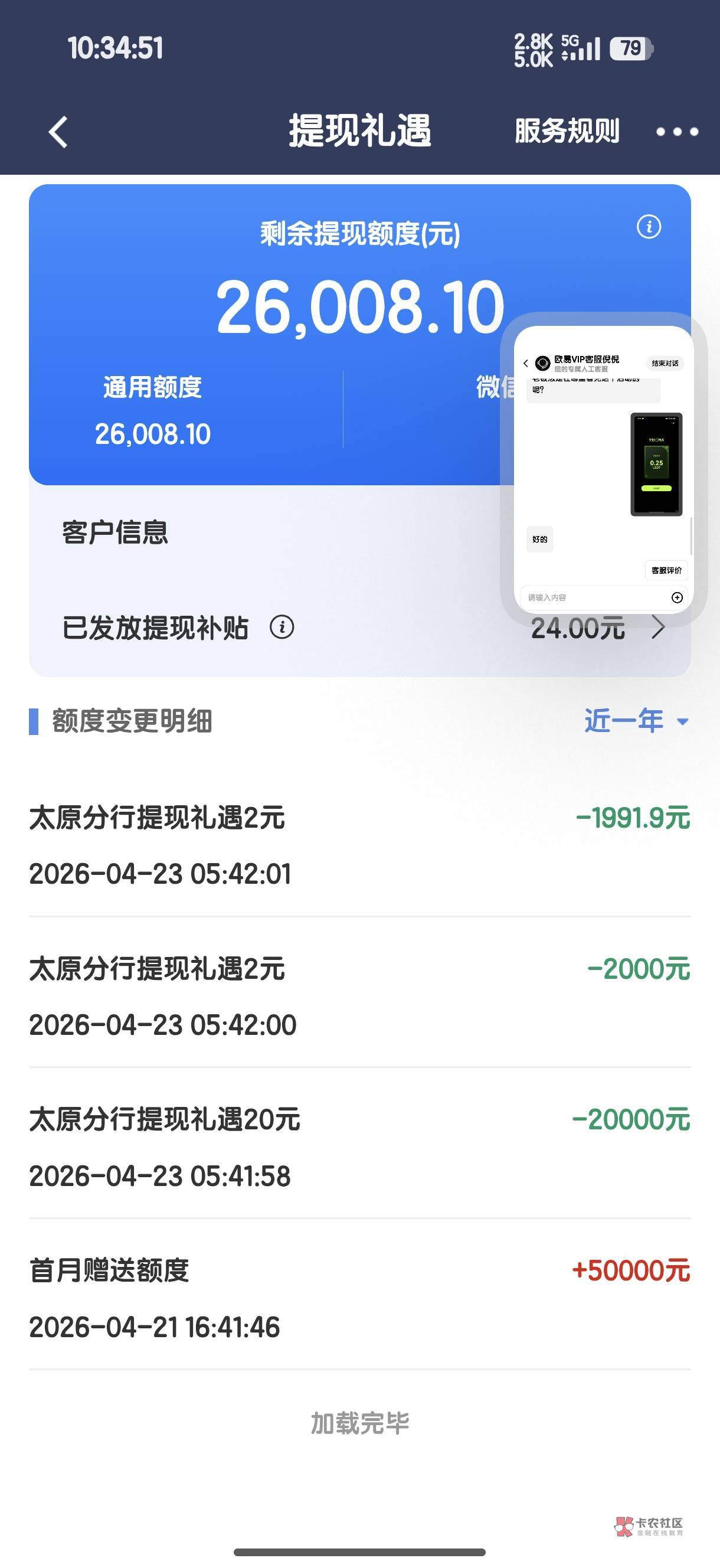This screenshot has height=1568, width=720.
Task: Expand the 近一年 time range dropdown
Action: [636, 721]
